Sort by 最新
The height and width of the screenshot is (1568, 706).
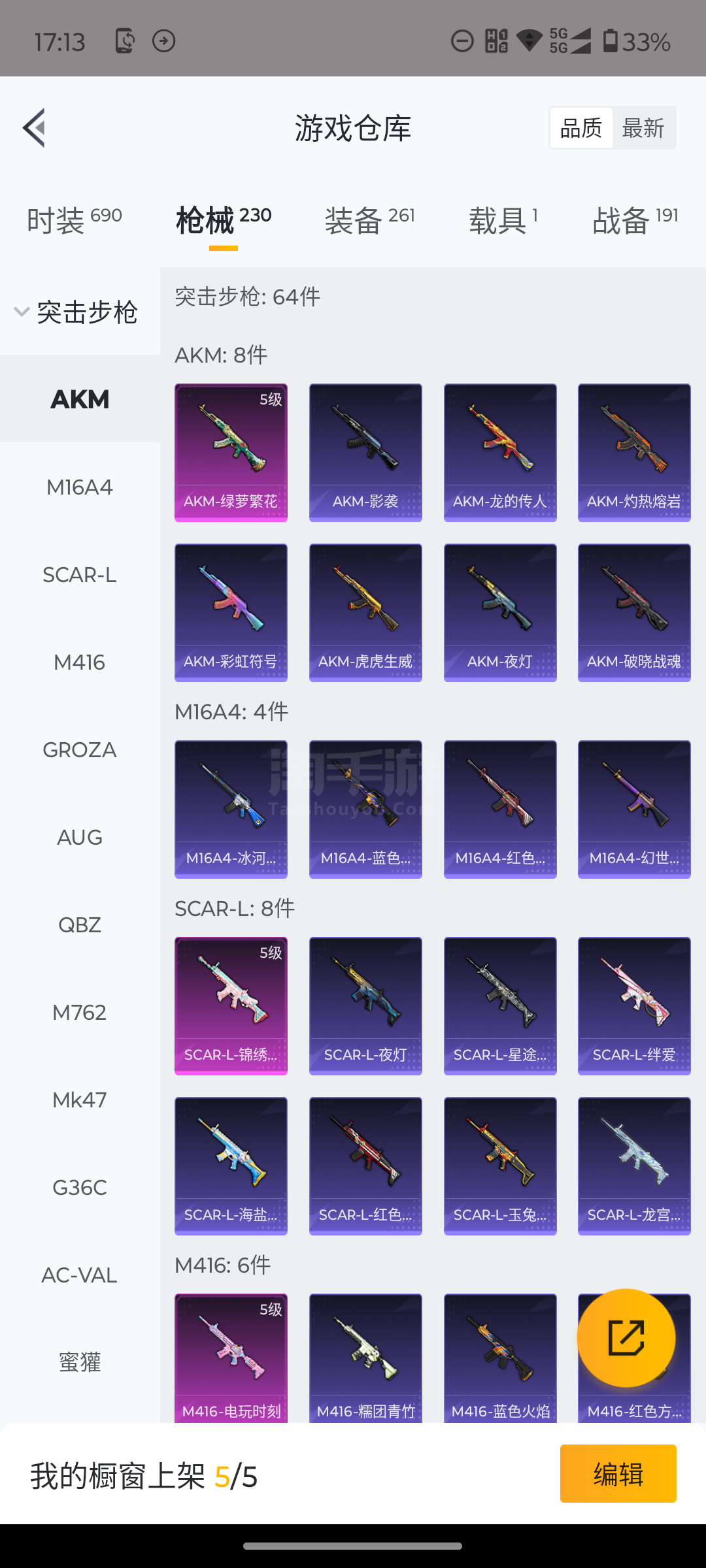[643, 128]
